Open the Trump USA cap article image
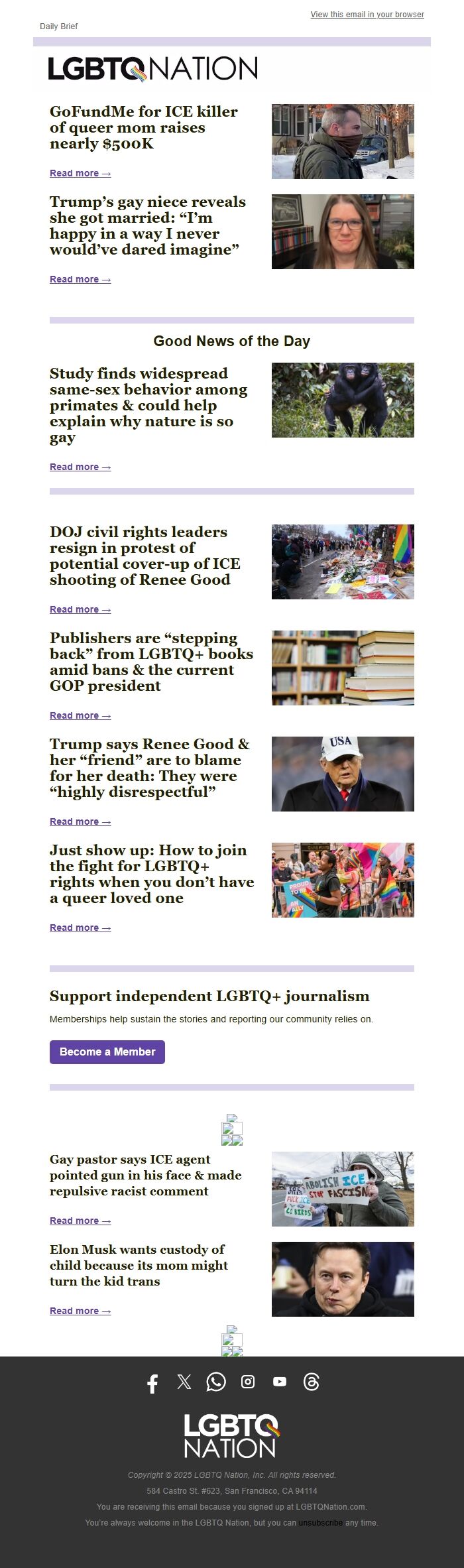The height and width of the screenshot is (1568, 464). click(343, 774)
